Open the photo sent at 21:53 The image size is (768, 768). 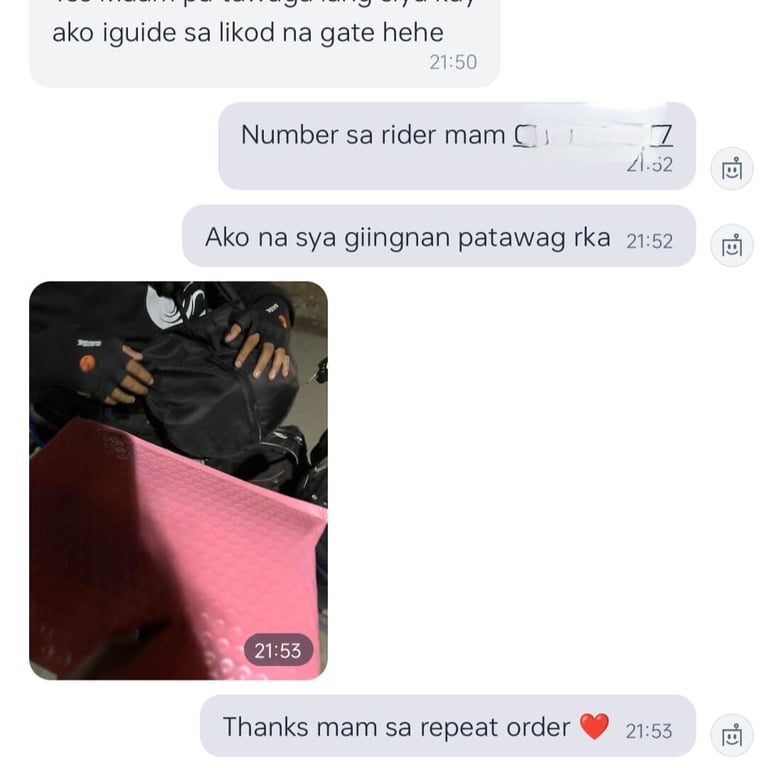pyautogui.click(x=178, y=480)
